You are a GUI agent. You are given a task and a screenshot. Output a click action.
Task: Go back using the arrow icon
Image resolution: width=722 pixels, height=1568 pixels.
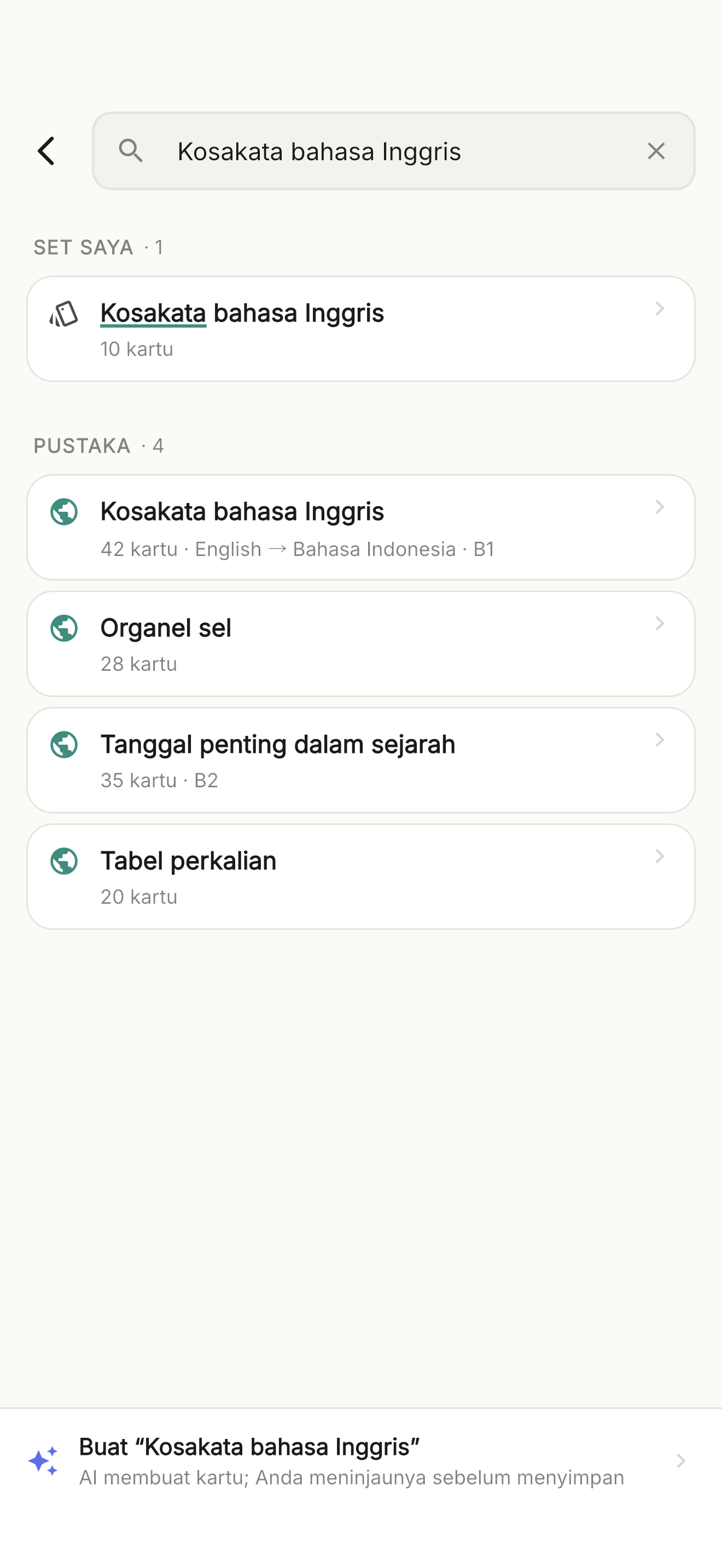click(x=46, y=151)
